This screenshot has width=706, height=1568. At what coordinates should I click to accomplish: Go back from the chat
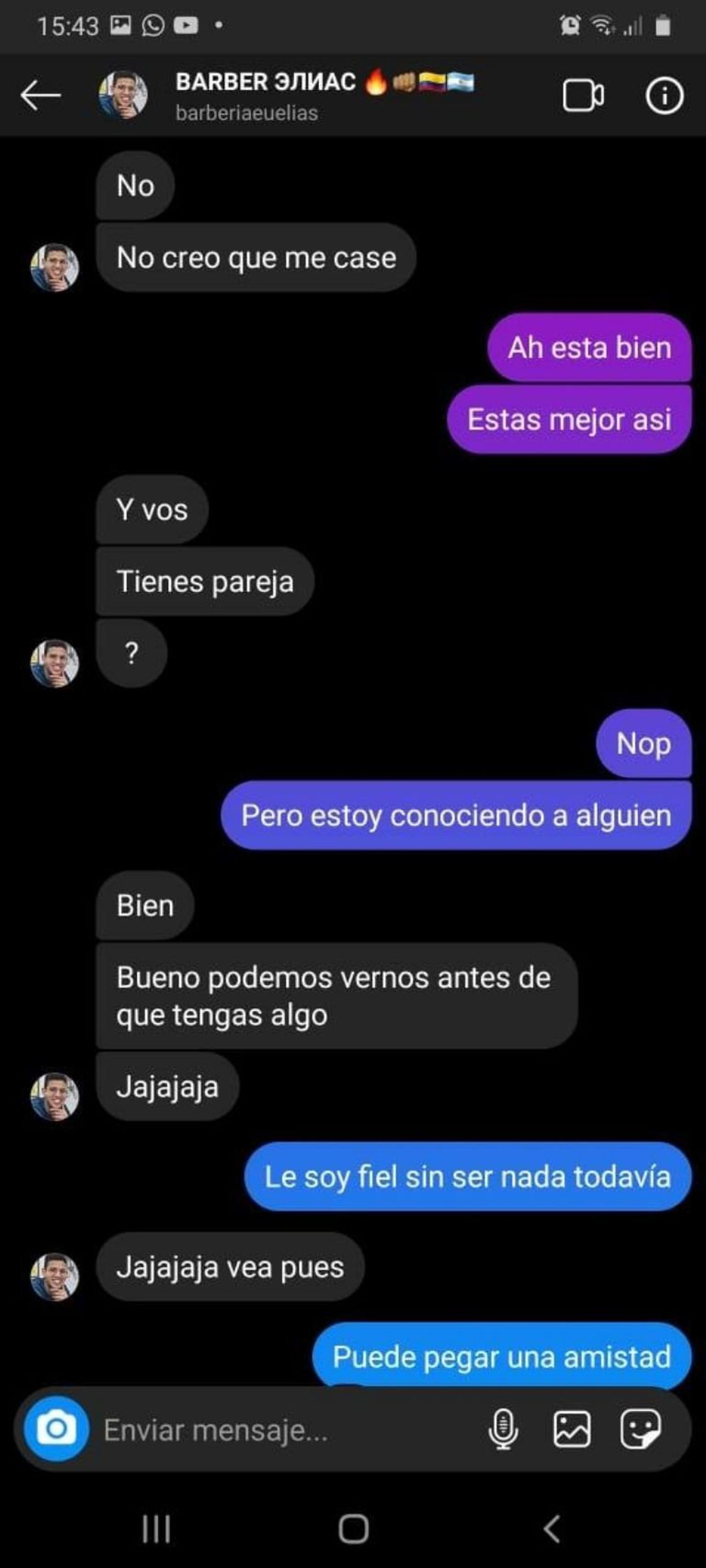click(x=40, y=96)
